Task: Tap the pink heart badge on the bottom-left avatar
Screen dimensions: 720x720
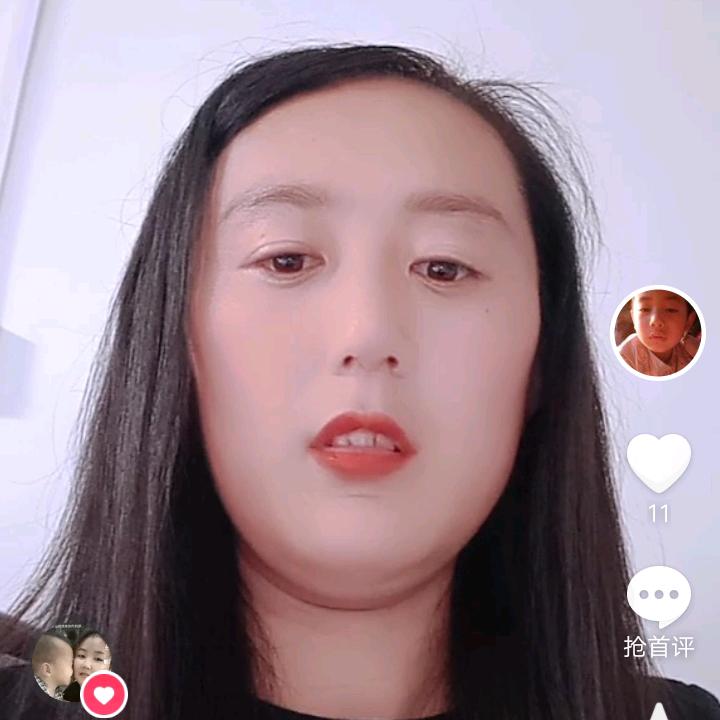Action: coord(104,694)
